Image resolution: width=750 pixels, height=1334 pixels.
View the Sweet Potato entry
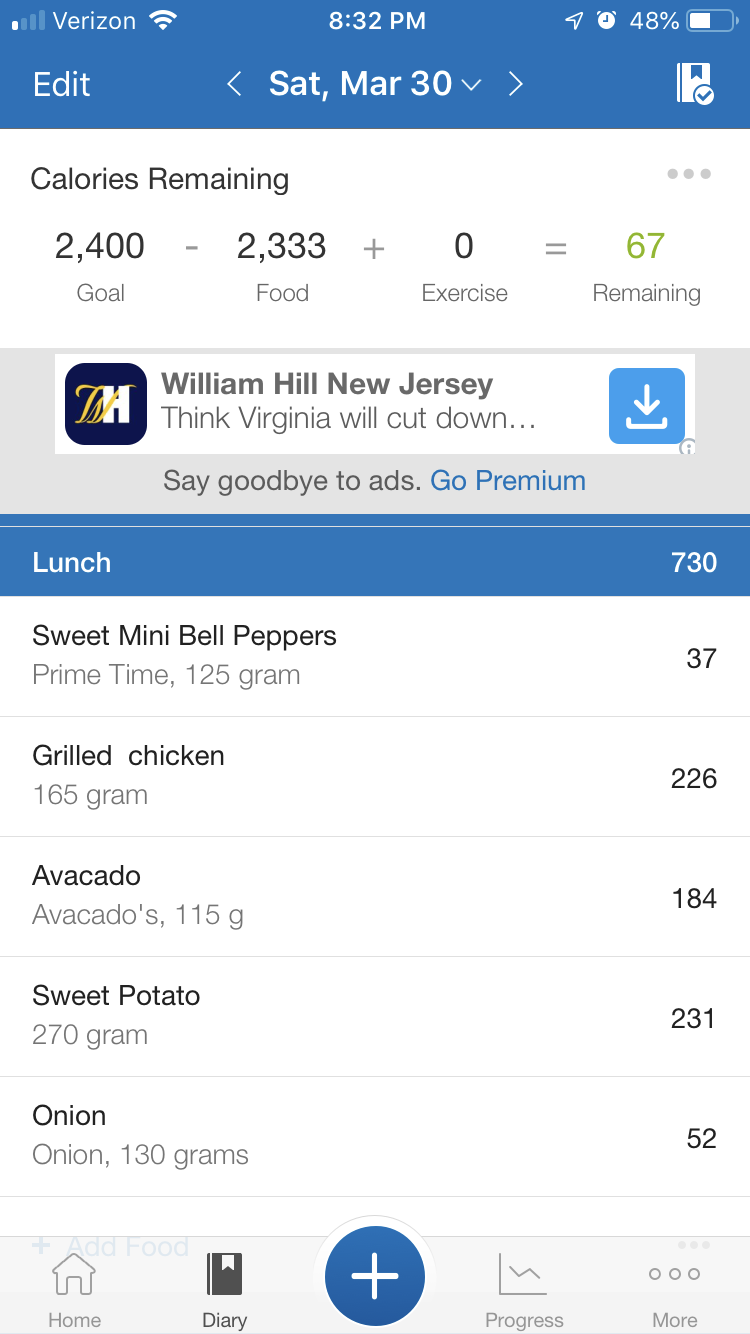[x=375, y=1016]
